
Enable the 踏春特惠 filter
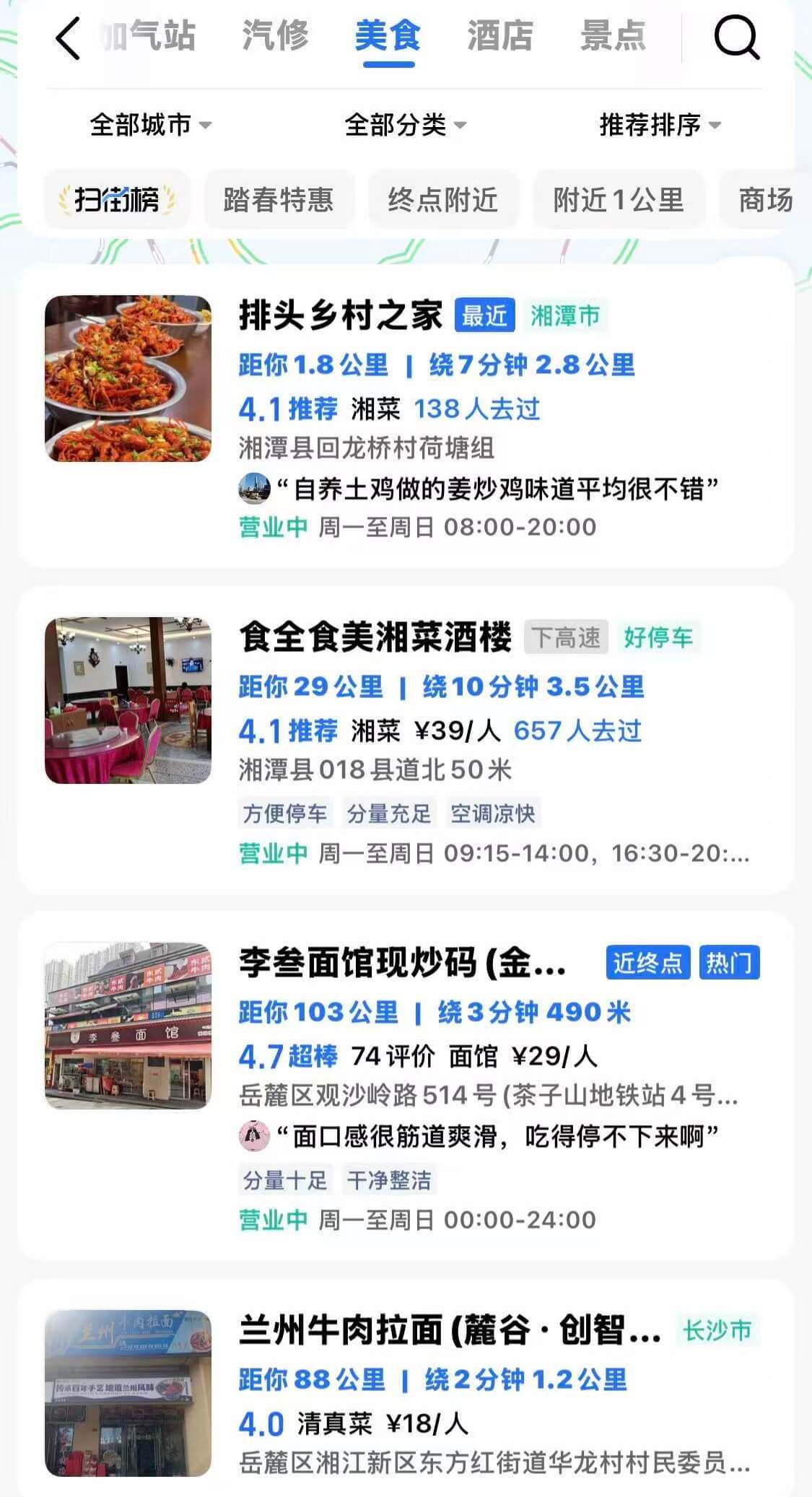click(x=280, y=200)
